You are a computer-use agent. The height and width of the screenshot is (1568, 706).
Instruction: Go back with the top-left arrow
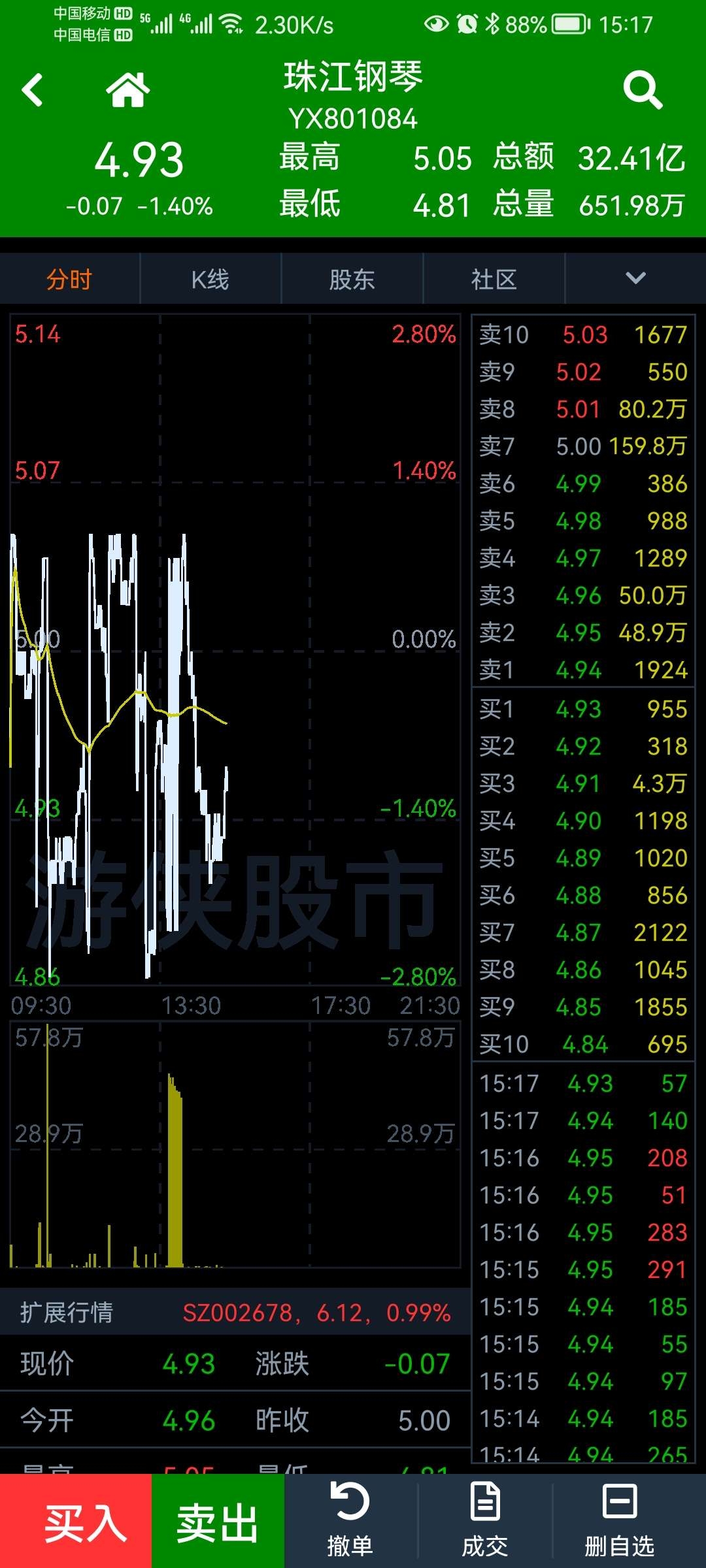pos(32,90)
